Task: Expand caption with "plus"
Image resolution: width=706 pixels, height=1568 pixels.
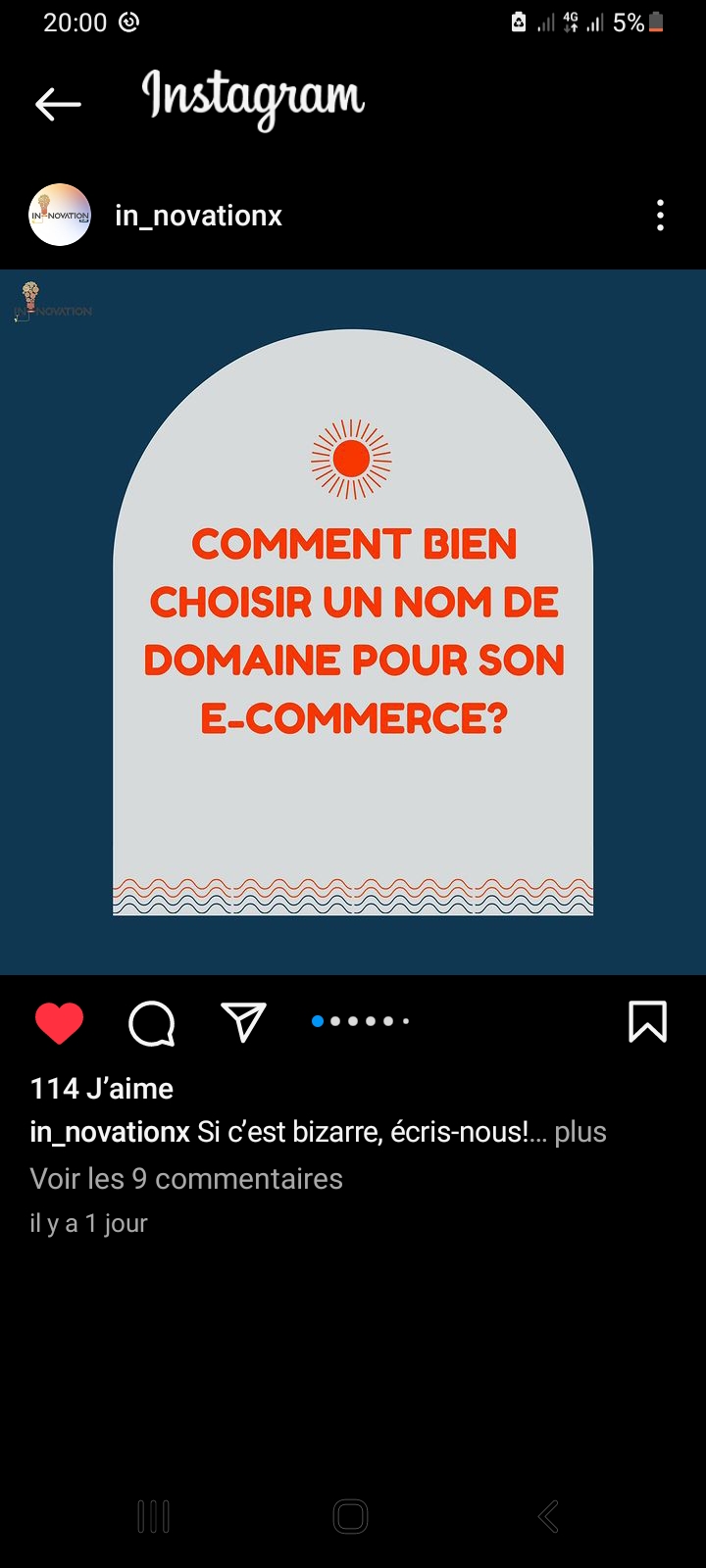Action: pos(580,1133)
